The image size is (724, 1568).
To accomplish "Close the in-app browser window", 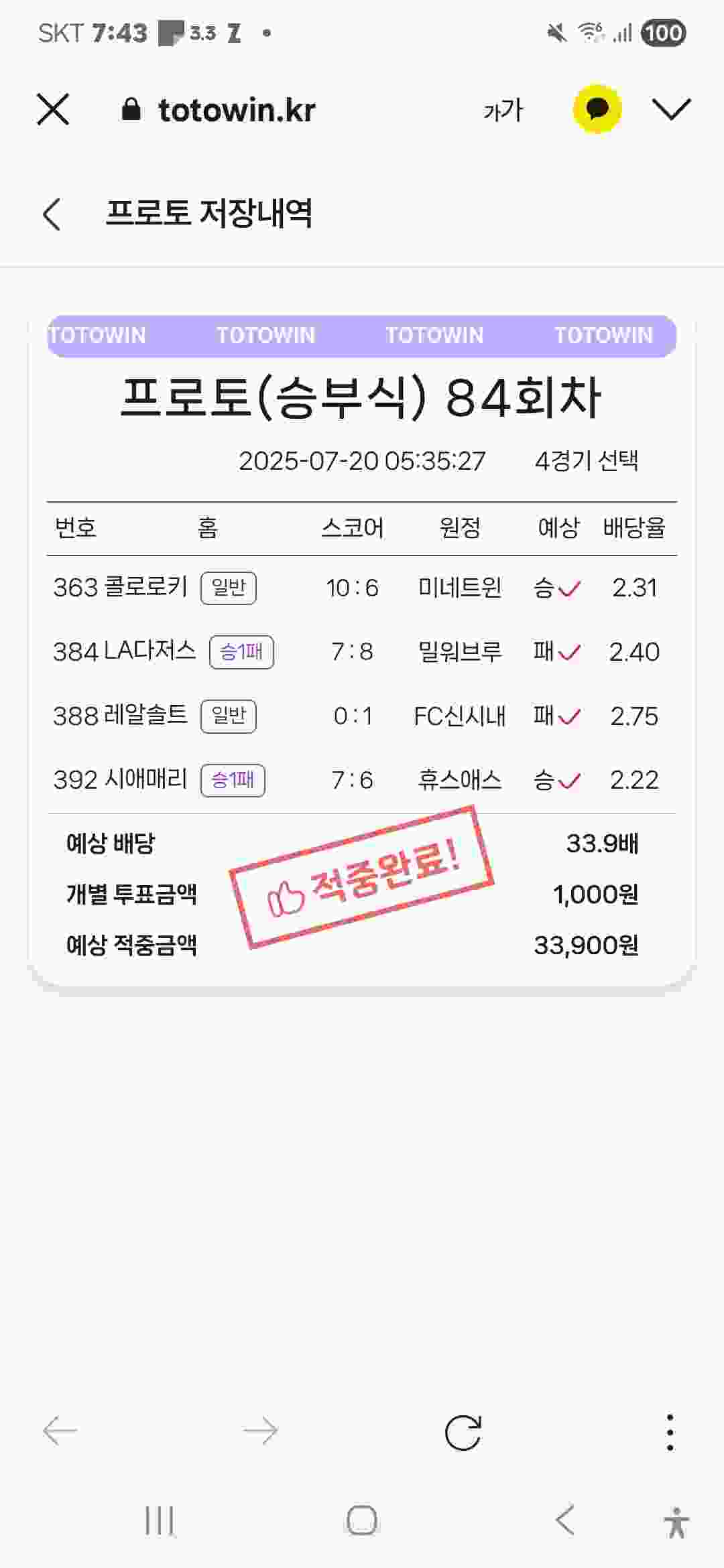I will pyautogui.click(x=53, y=109).
